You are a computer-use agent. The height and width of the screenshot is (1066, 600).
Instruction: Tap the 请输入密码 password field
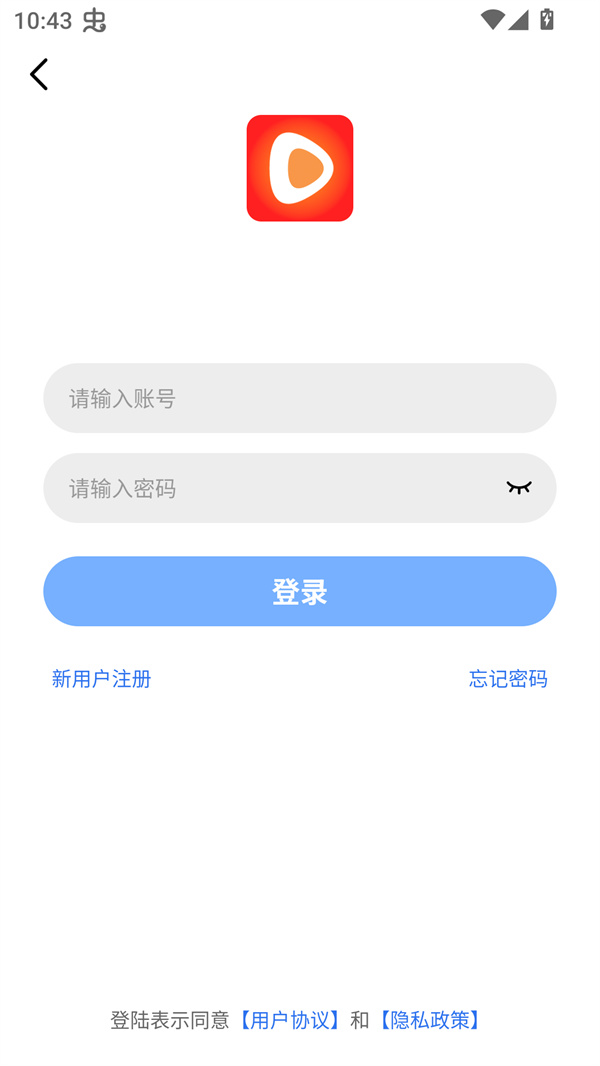coord(270,488)
